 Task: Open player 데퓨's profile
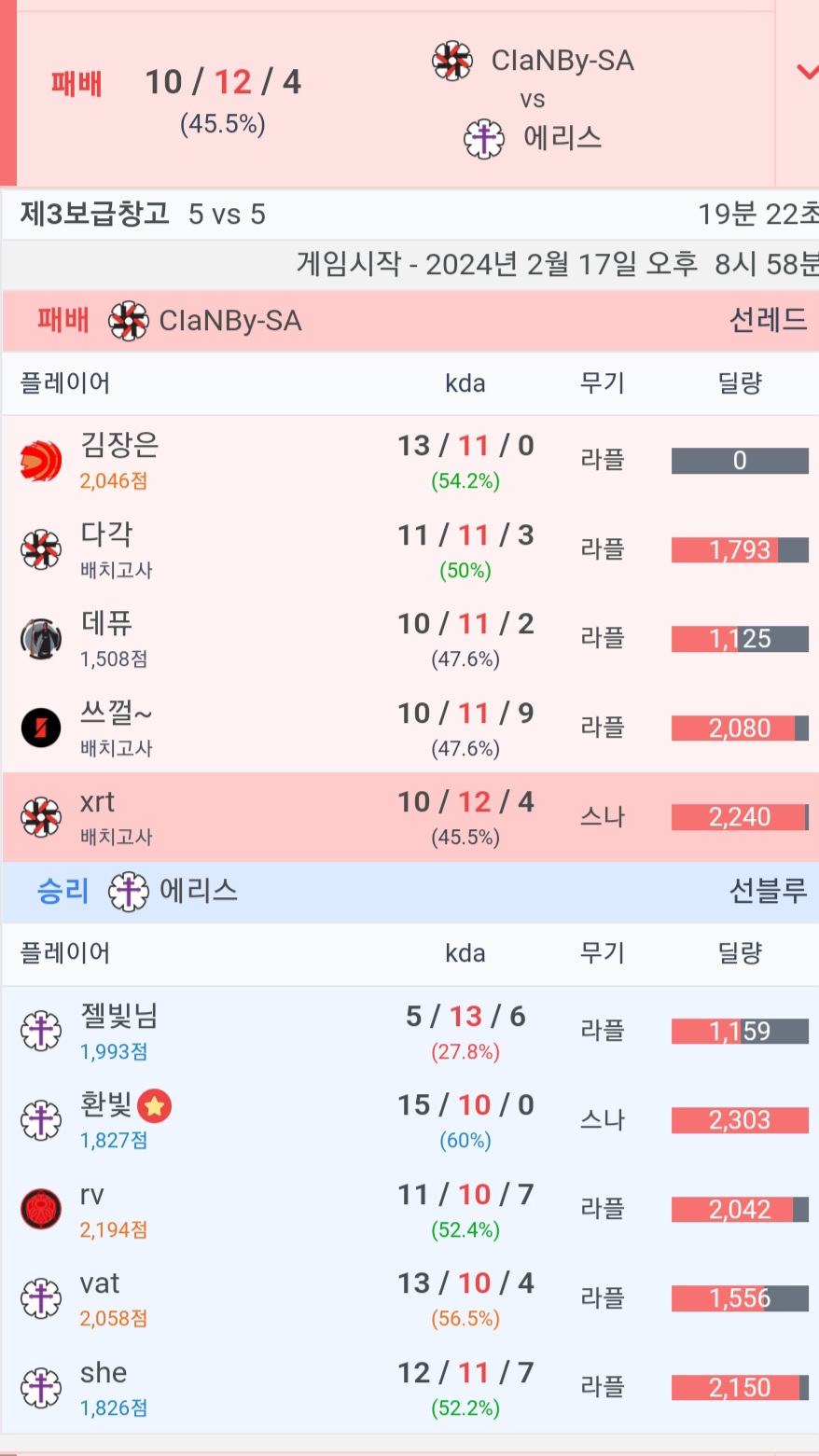coord(106,623)
